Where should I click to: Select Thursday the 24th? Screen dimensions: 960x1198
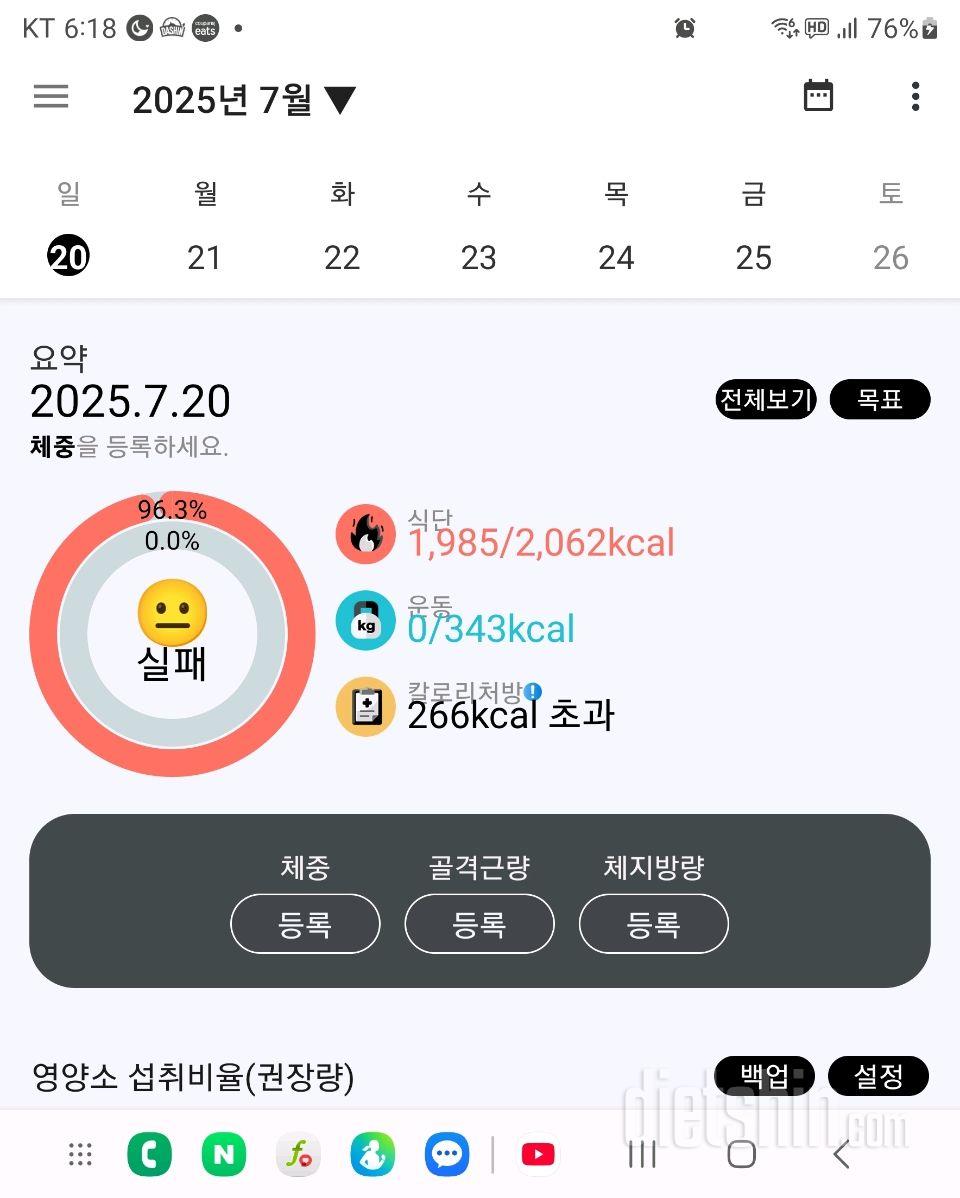tap(616, 257)
